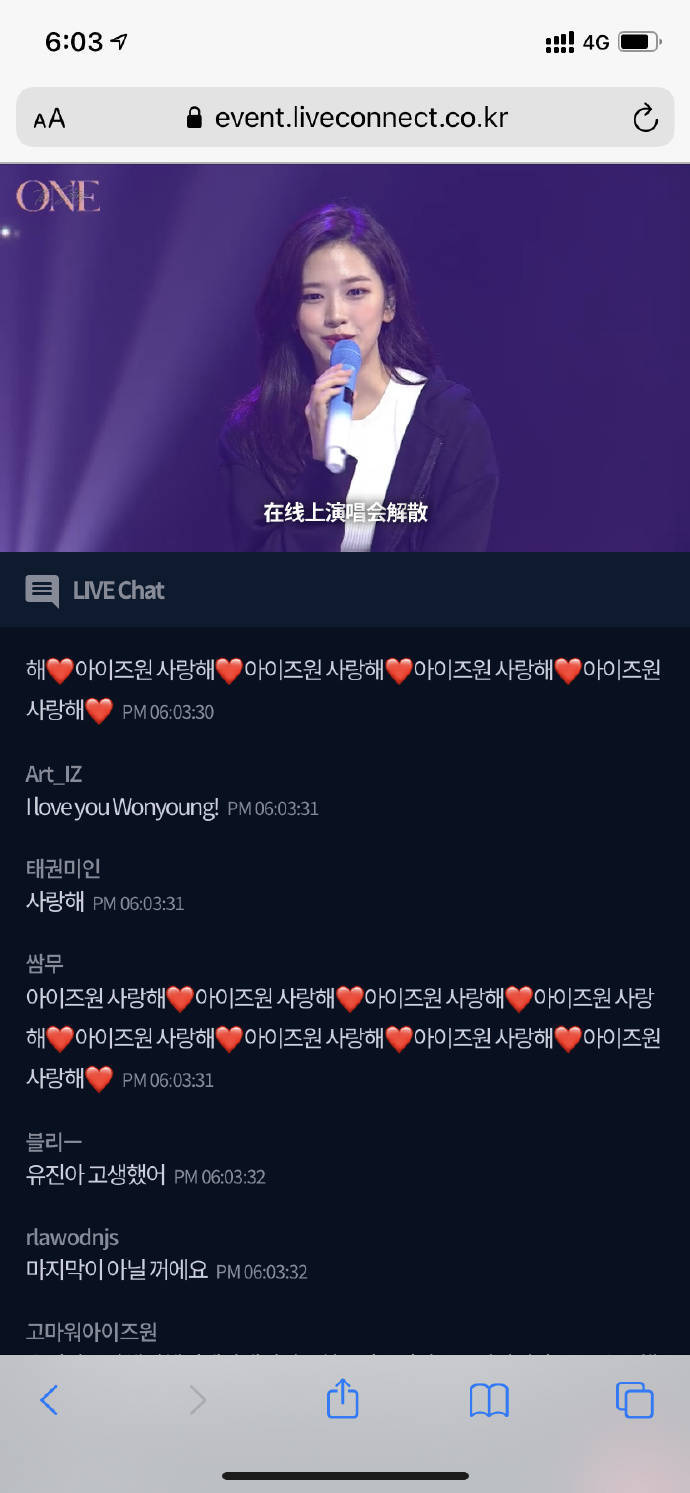
Task: Go back to the previous page
Action: point(49,1399)
